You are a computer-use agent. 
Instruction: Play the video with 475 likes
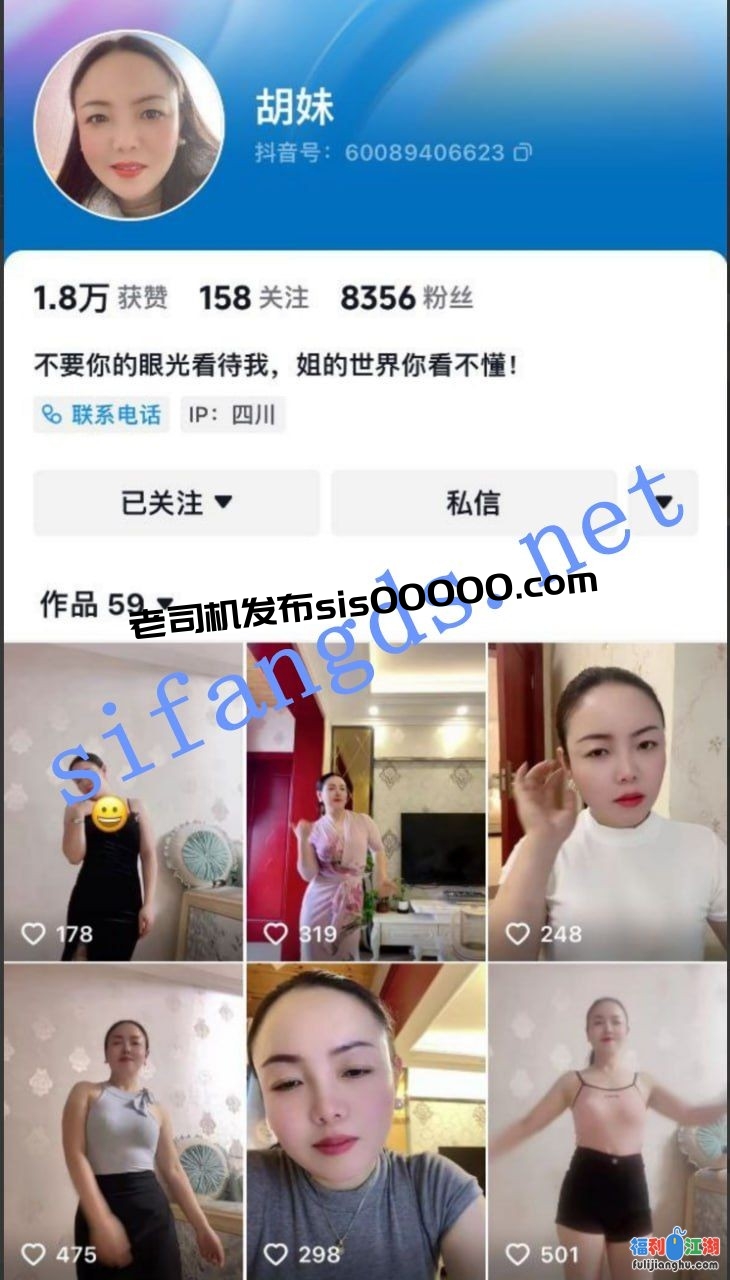[x=123, y=1120]
